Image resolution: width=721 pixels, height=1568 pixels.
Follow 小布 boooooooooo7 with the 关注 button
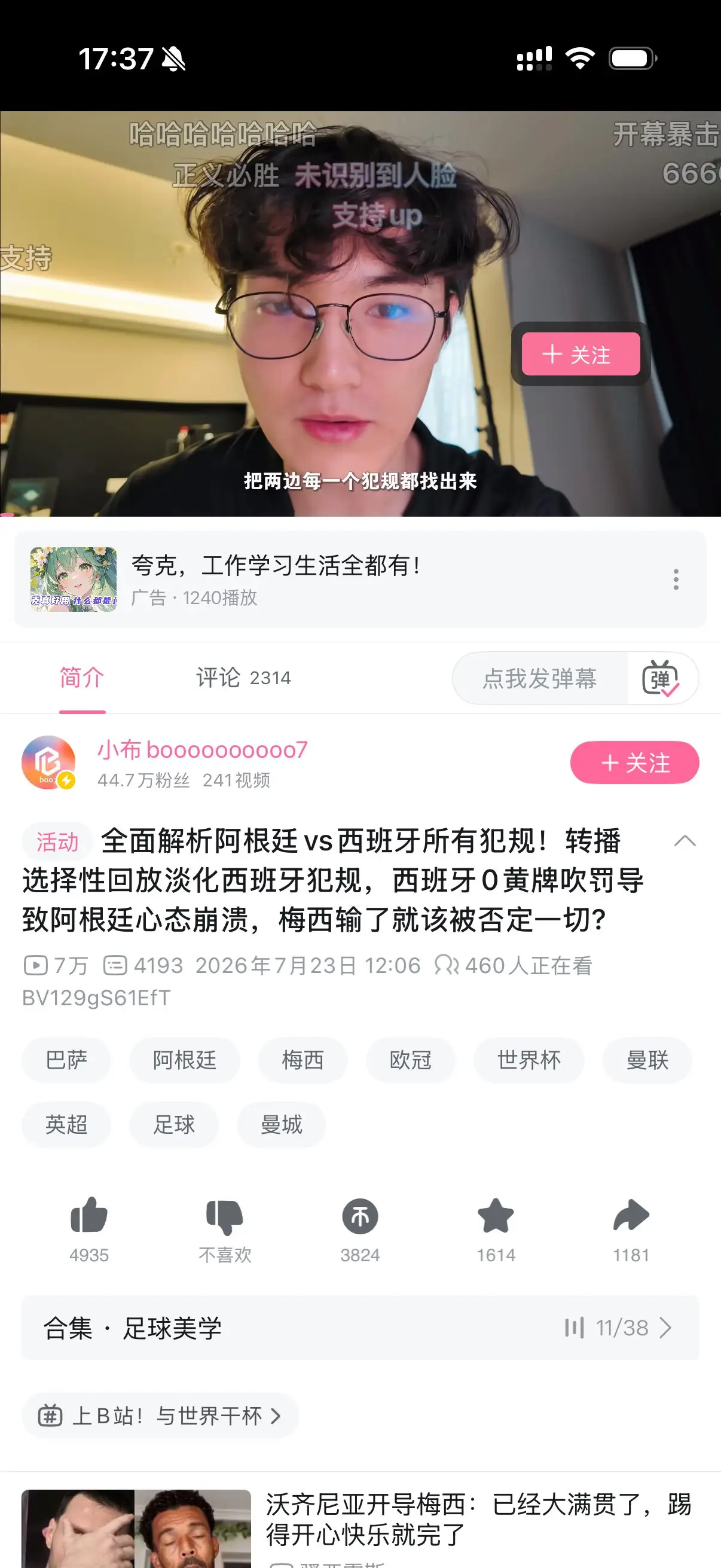pos(634,762)
